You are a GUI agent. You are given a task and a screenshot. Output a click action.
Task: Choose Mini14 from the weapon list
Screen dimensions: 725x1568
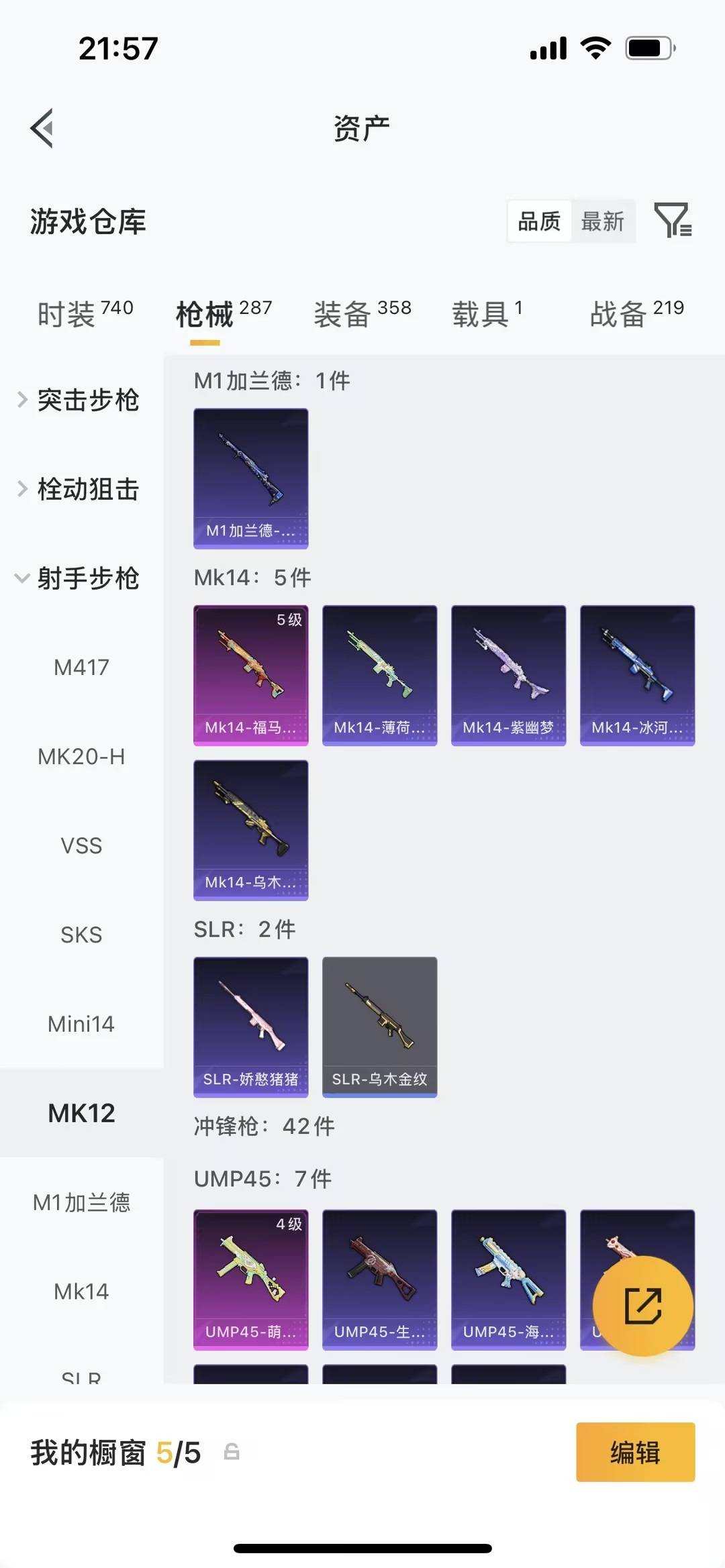tap(81, 1025)
